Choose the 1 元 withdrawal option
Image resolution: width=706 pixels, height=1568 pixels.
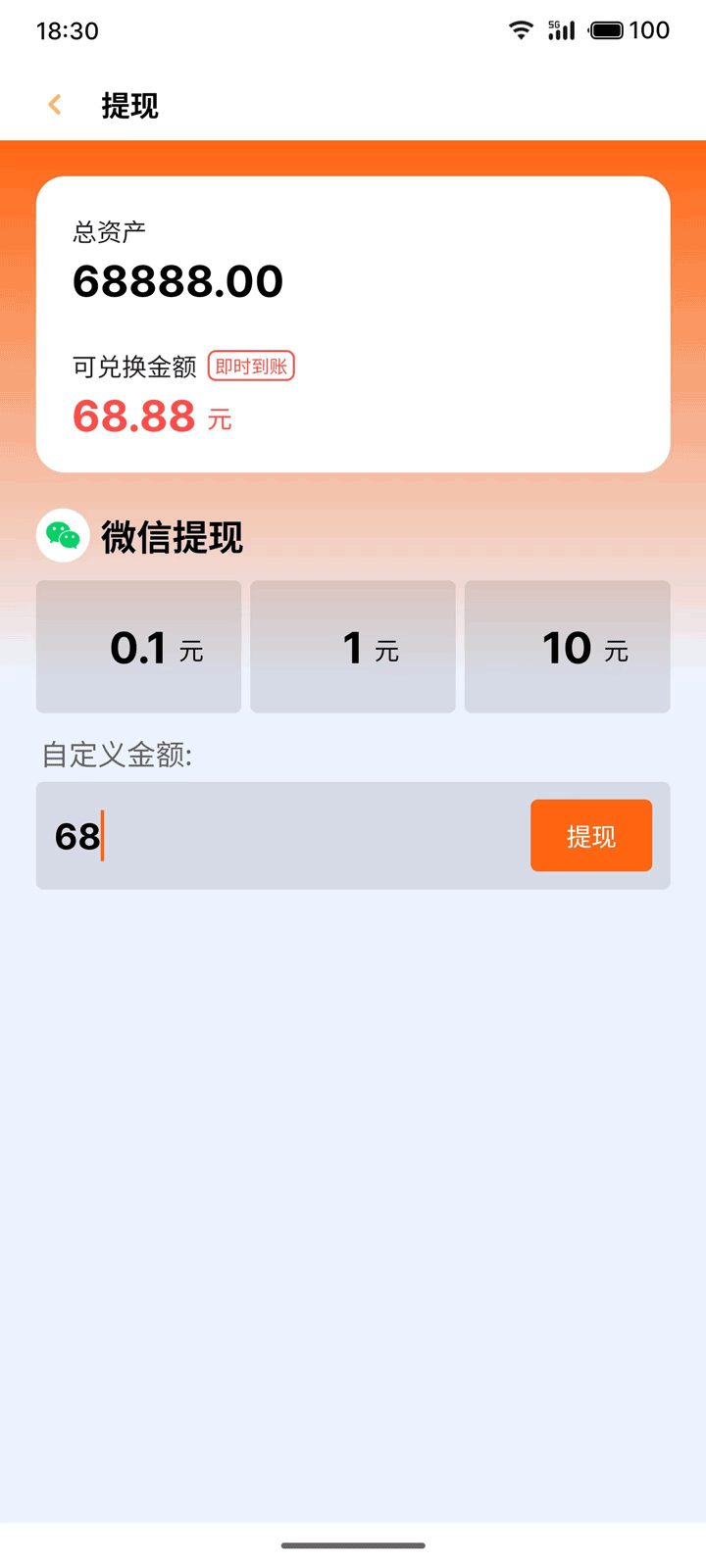tap(353, 647)
